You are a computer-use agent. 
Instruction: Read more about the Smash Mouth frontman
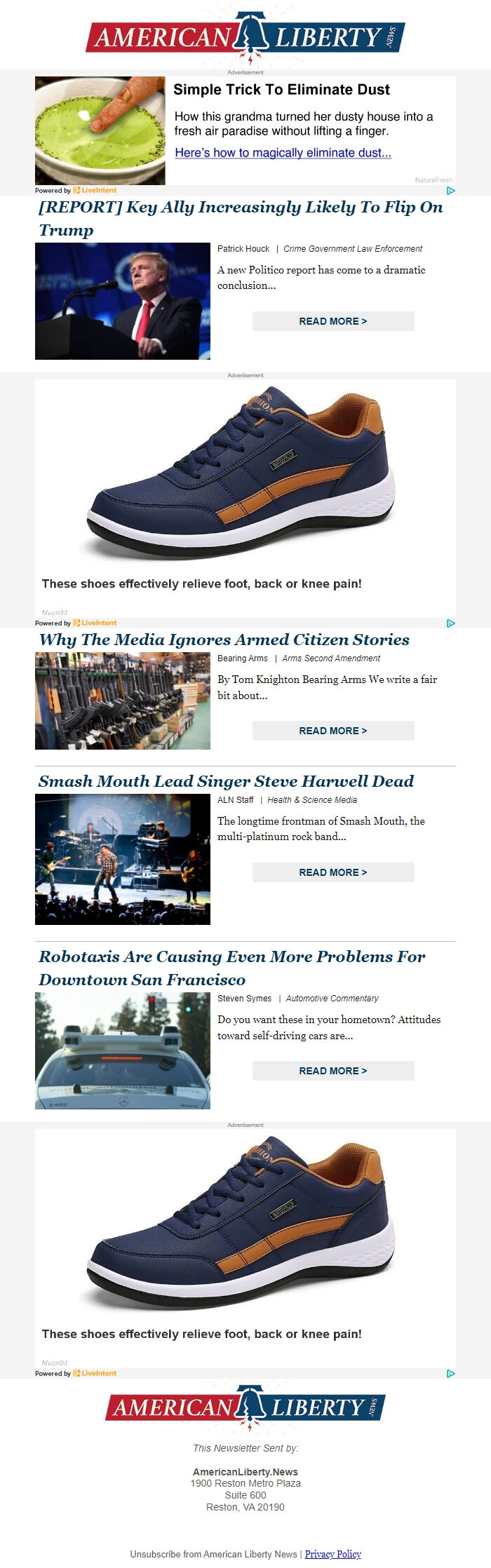(333, 872)
